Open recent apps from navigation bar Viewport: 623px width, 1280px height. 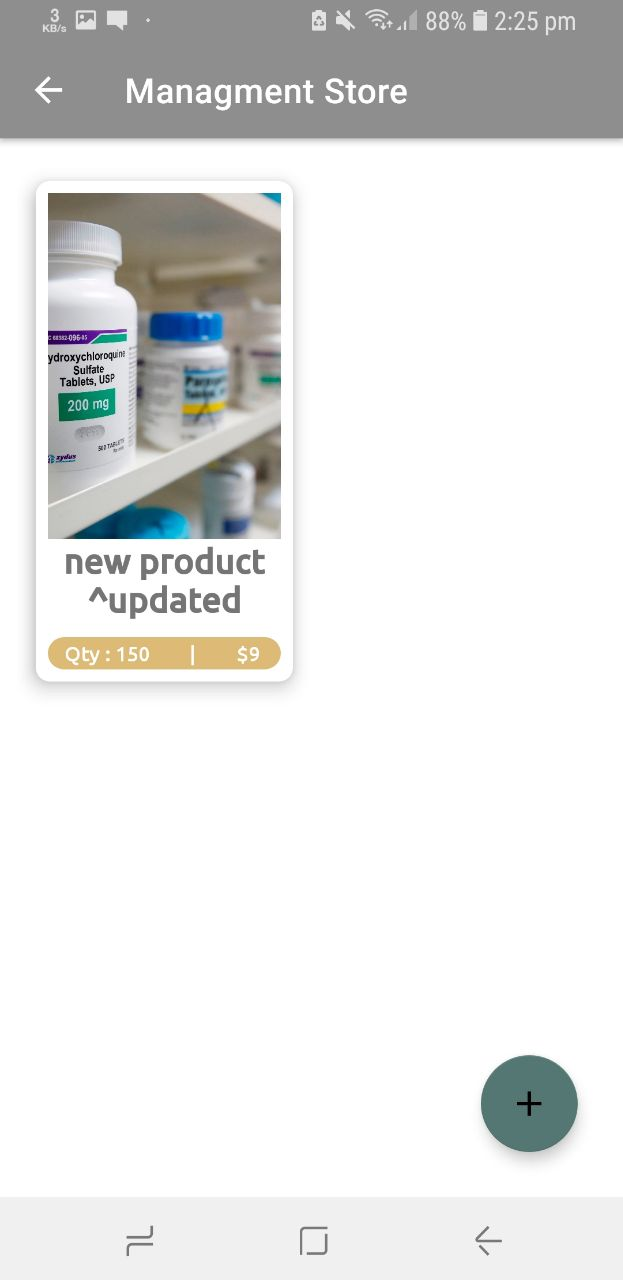140,1241
